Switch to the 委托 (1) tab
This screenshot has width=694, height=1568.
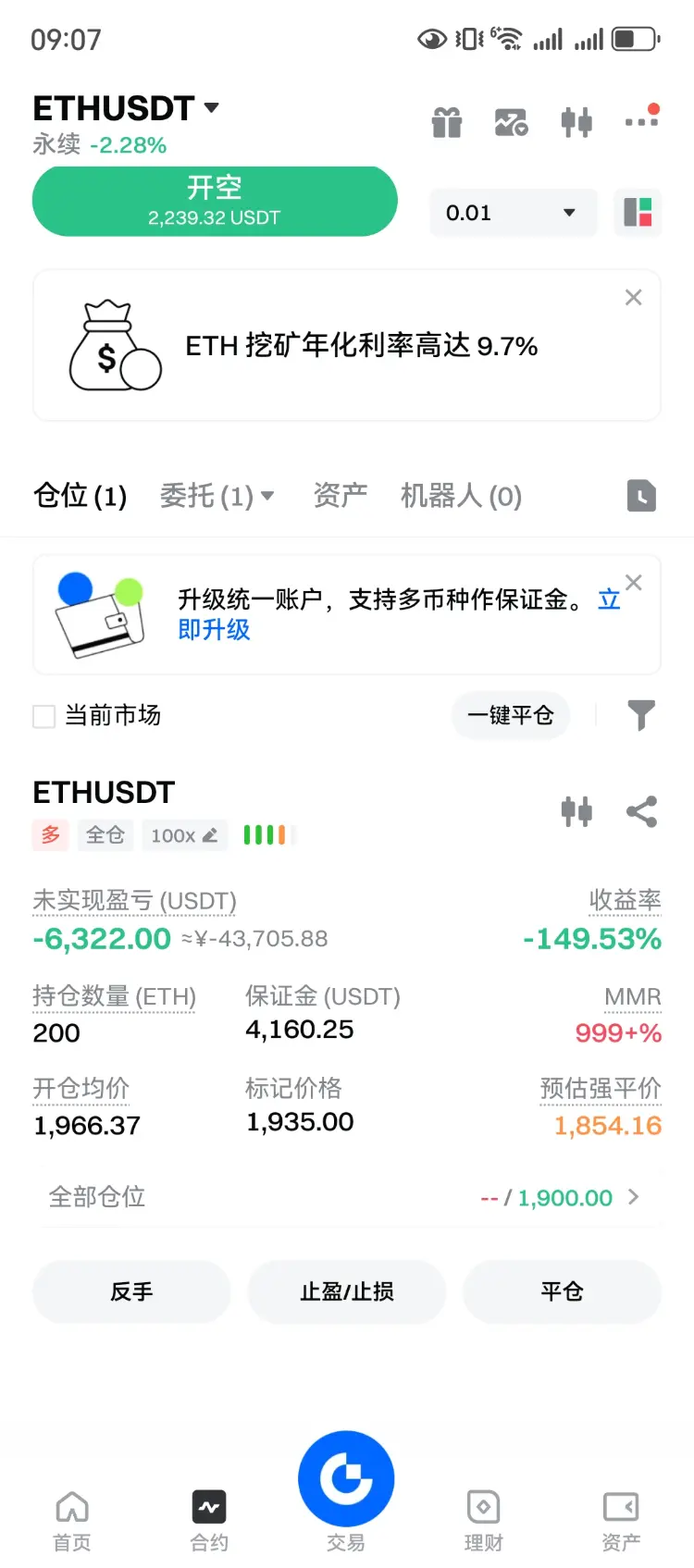(217, 496)
